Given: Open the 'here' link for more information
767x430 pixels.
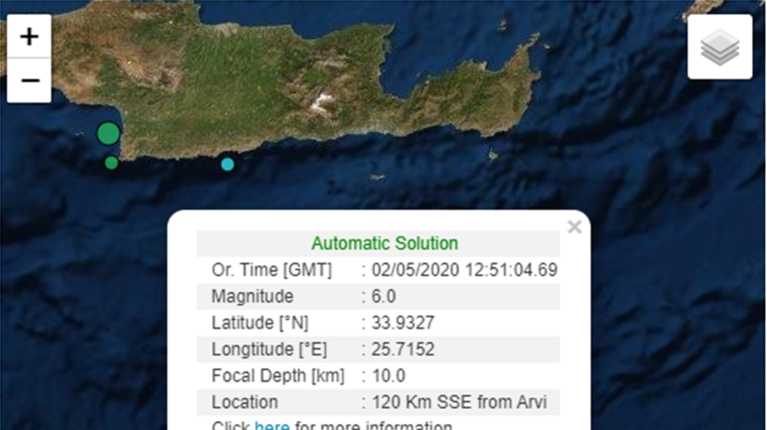Looking at the screenshot, I should pyautogui.click(x=272, y=425).
